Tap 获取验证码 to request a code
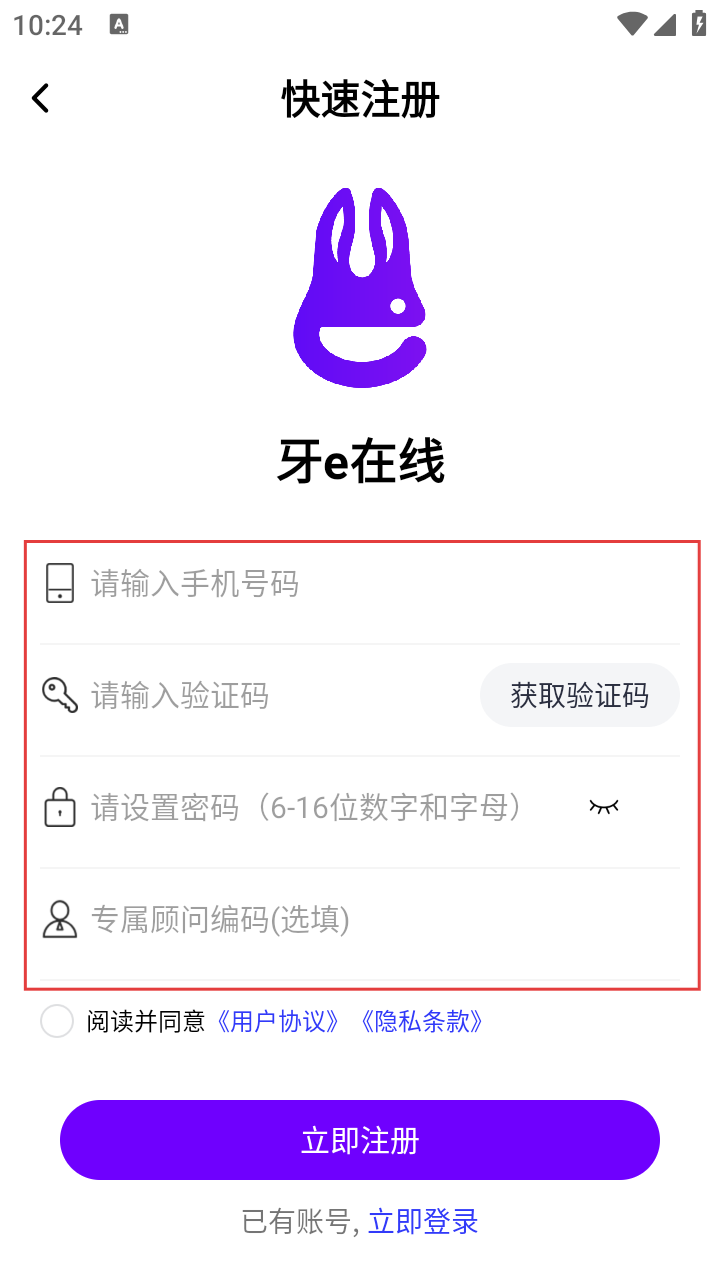This screenshot has width=720, height=1280. click(579, 695)
